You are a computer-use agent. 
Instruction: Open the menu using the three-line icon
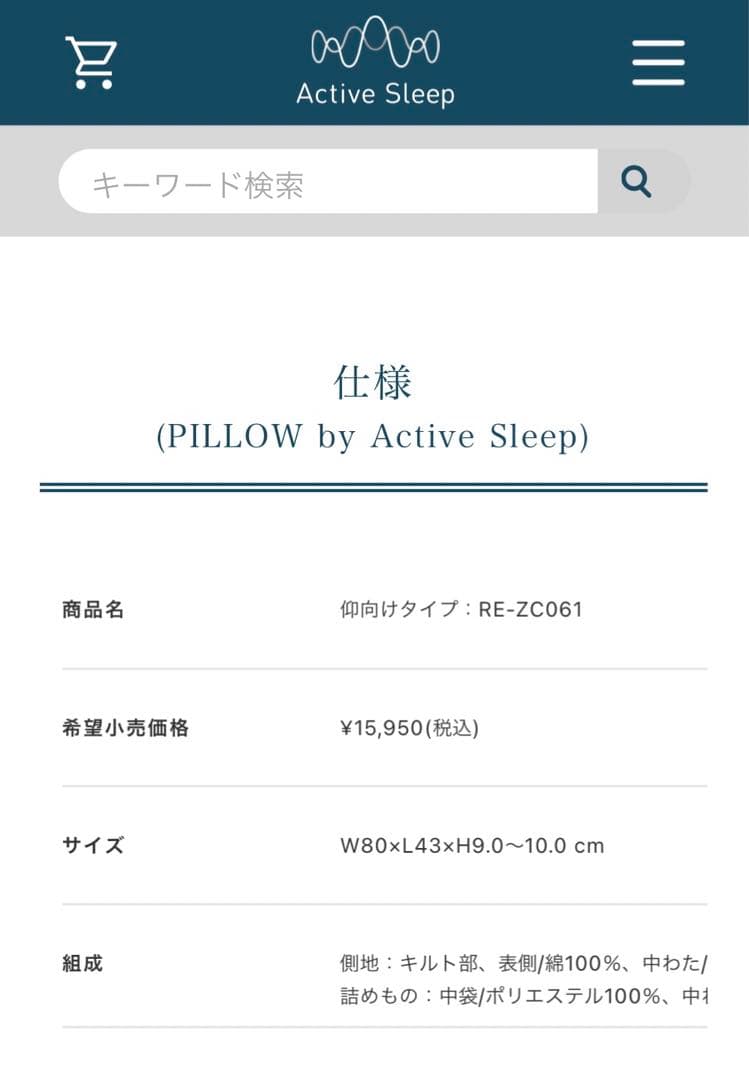coord(658,62)
